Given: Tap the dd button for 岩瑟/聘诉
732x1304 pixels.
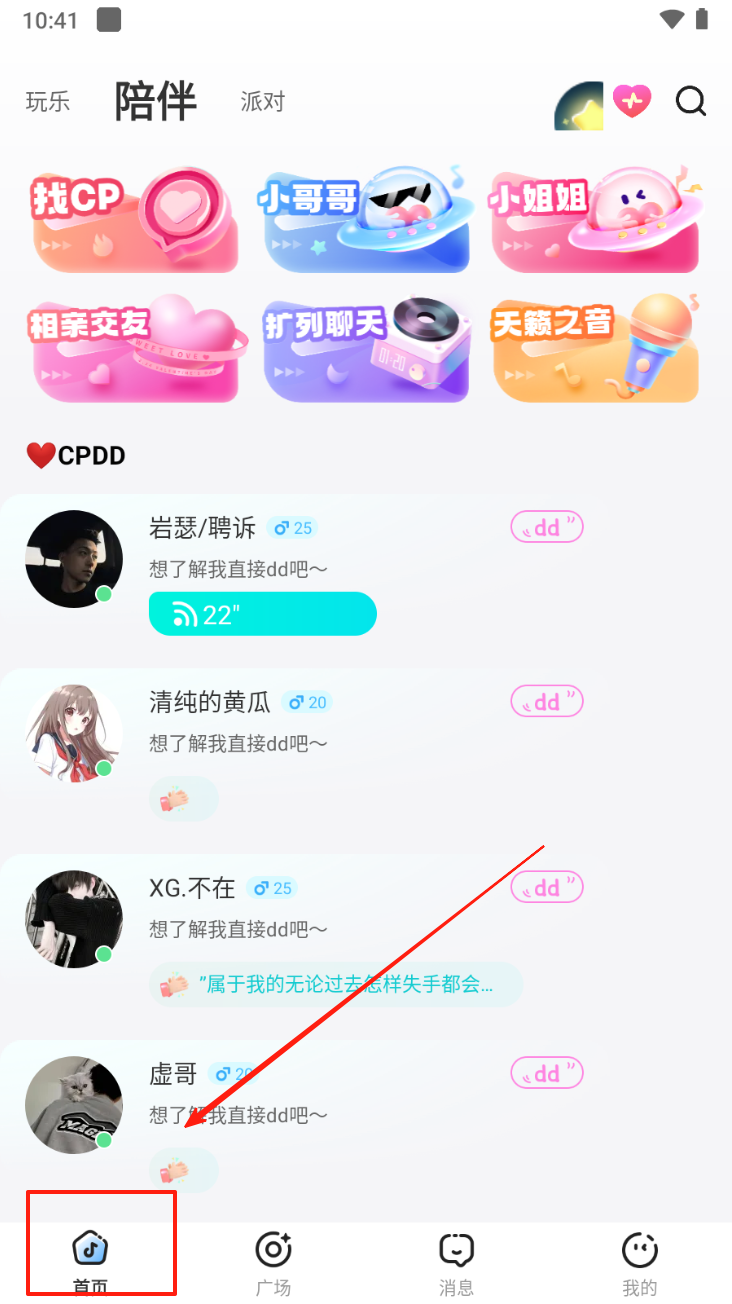Looking at the screenshot, I should 547,527.
